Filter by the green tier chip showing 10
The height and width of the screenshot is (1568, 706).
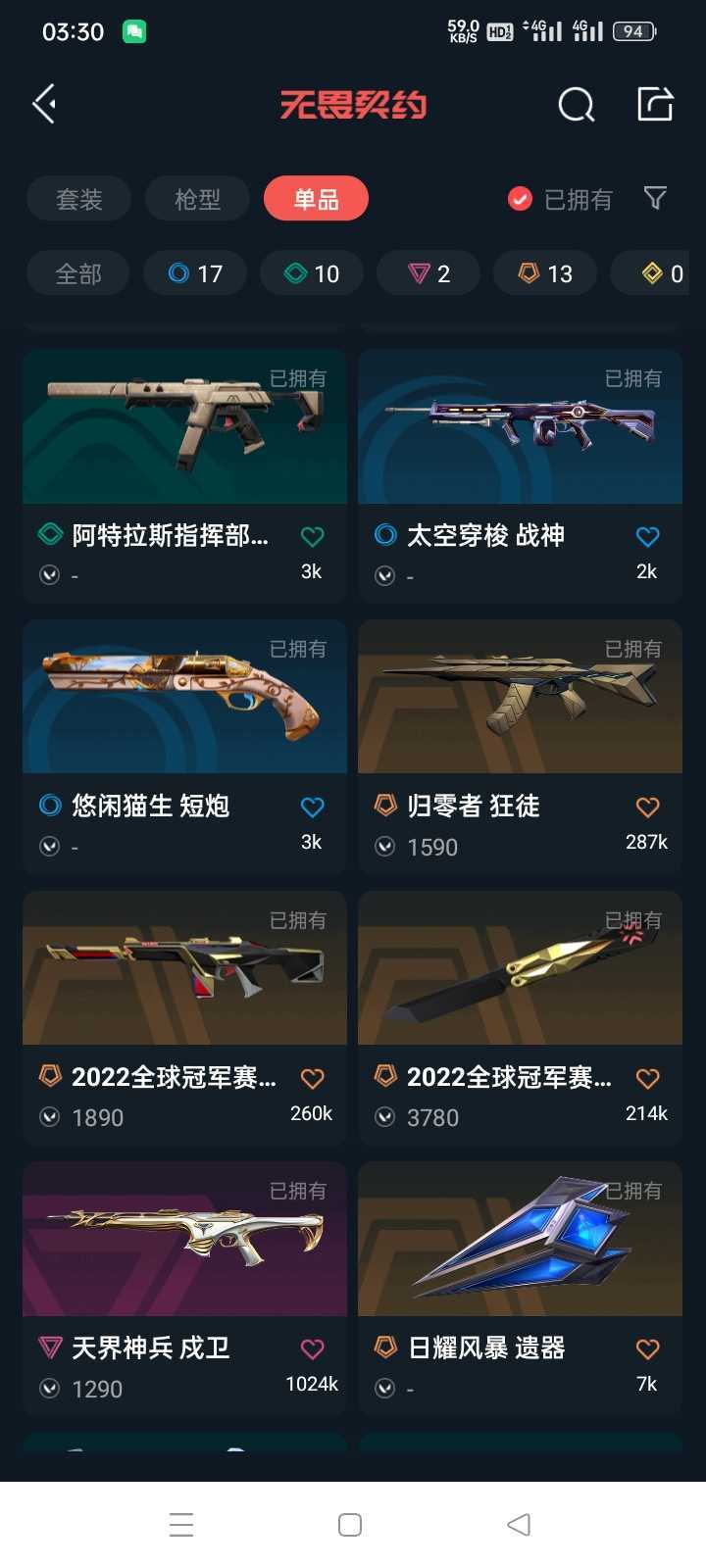[312, 273]
